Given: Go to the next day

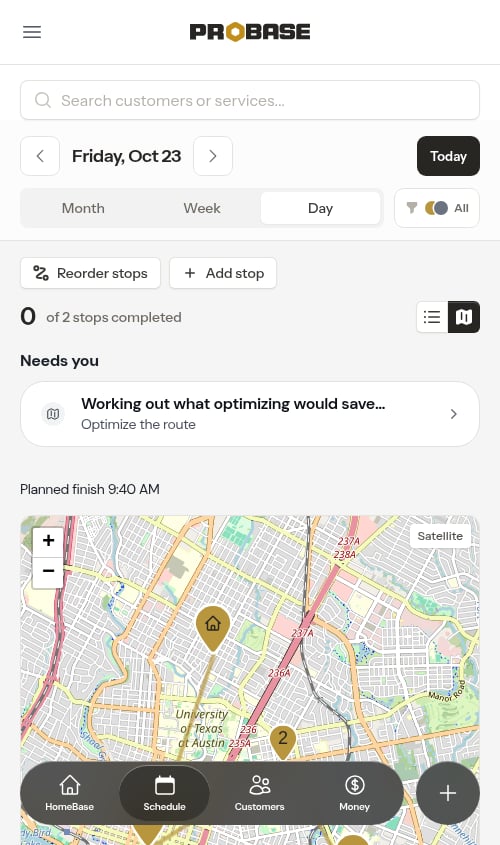Looking at the screenshot, I should pyautogui.click(x=213, y=156).
